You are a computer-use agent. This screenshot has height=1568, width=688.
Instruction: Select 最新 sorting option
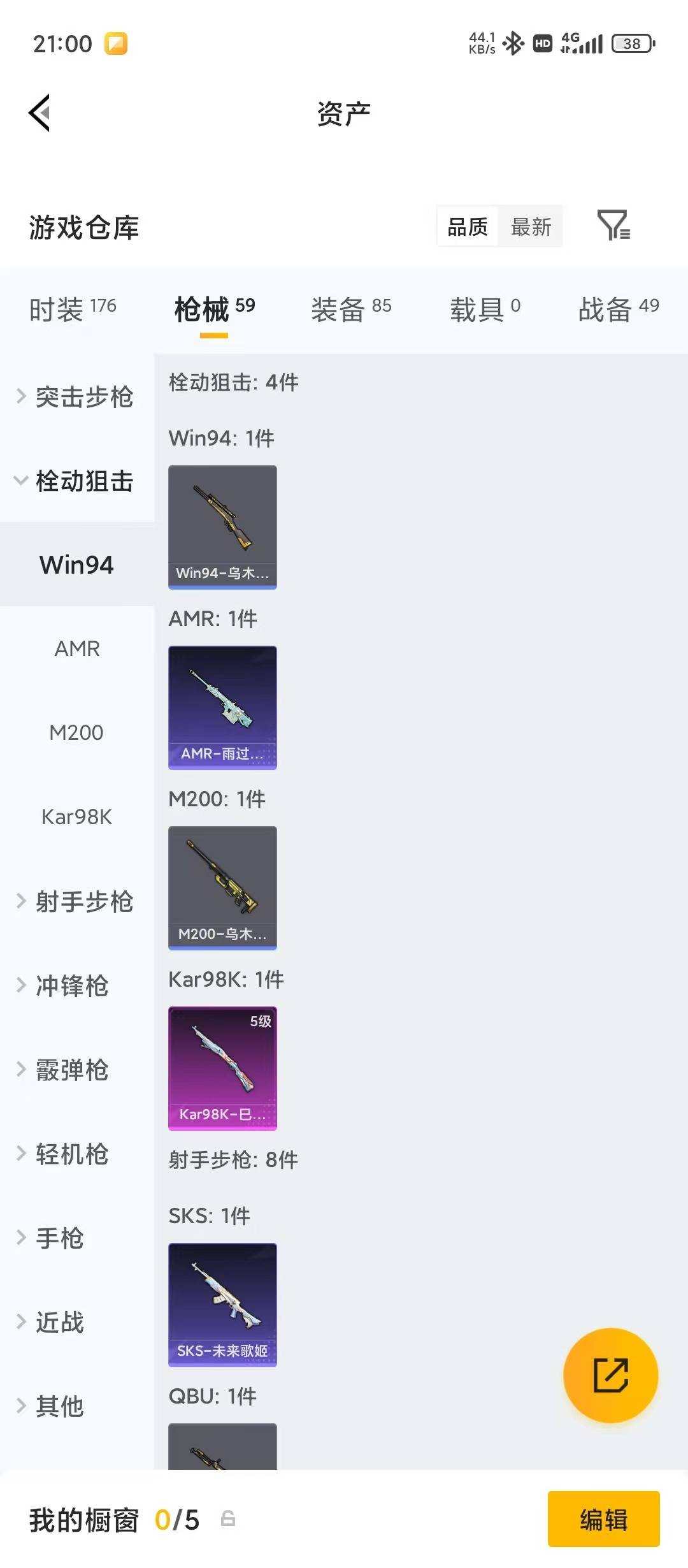tap(531, 227)
